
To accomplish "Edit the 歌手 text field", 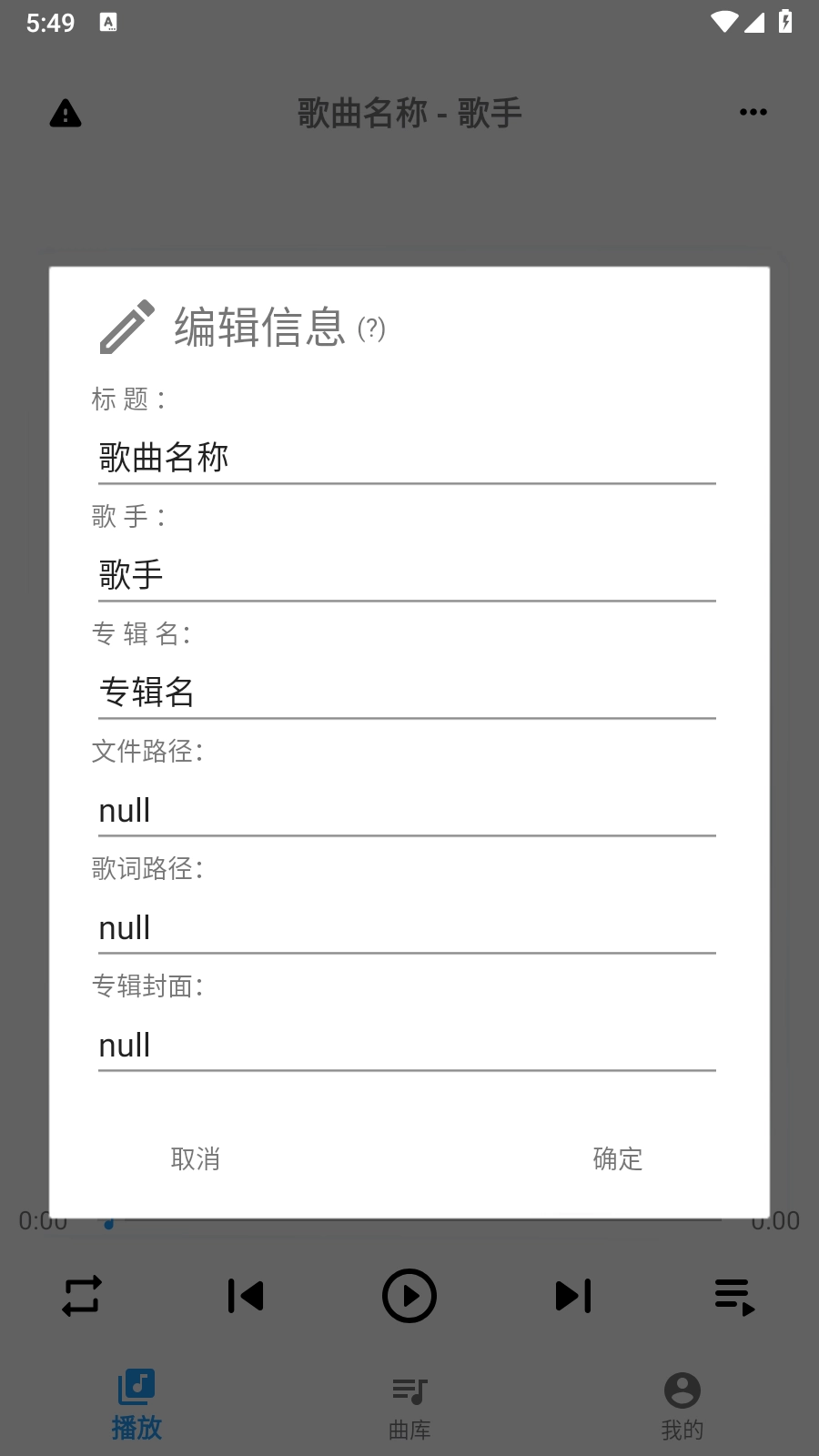I will [406, 574].
